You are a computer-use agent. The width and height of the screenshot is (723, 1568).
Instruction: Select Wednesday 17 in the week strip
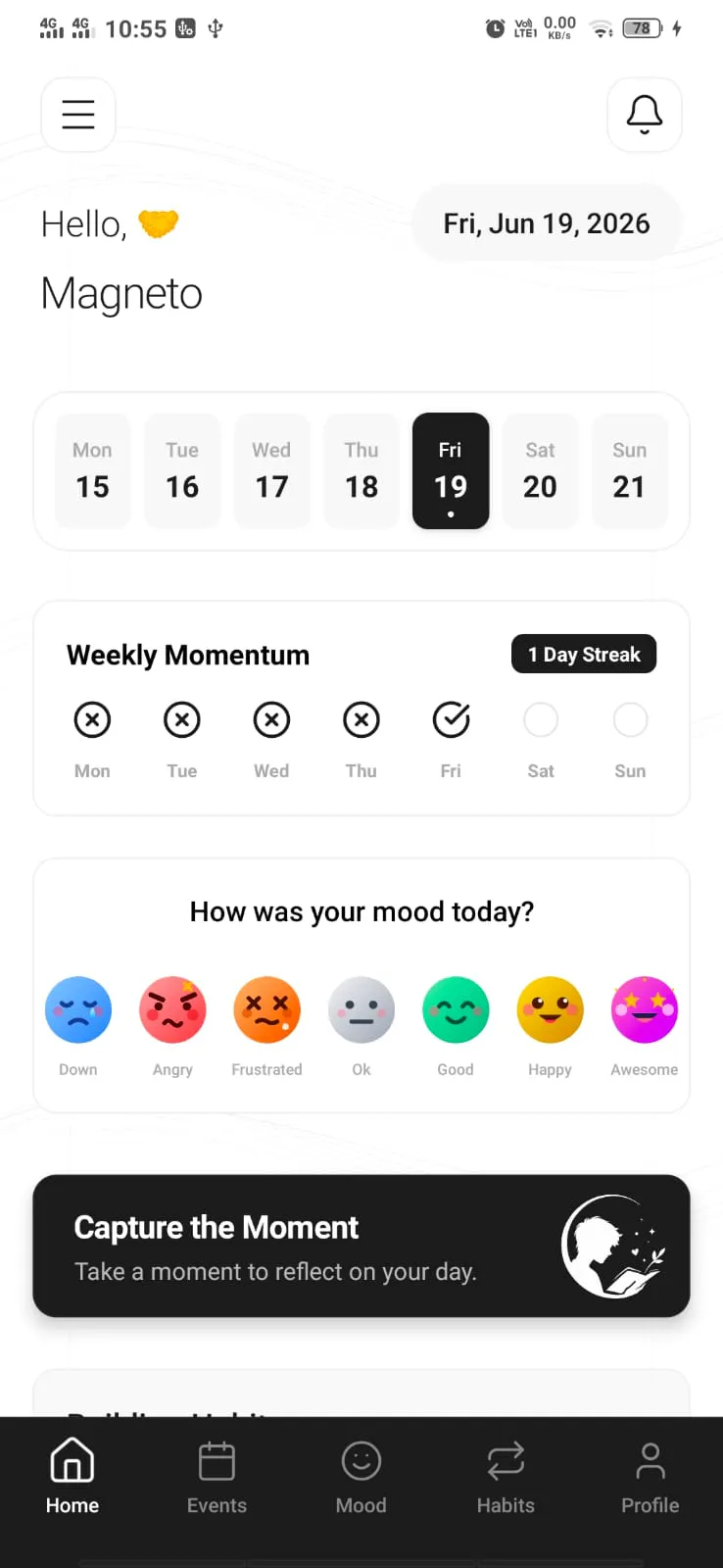[271, 471]
